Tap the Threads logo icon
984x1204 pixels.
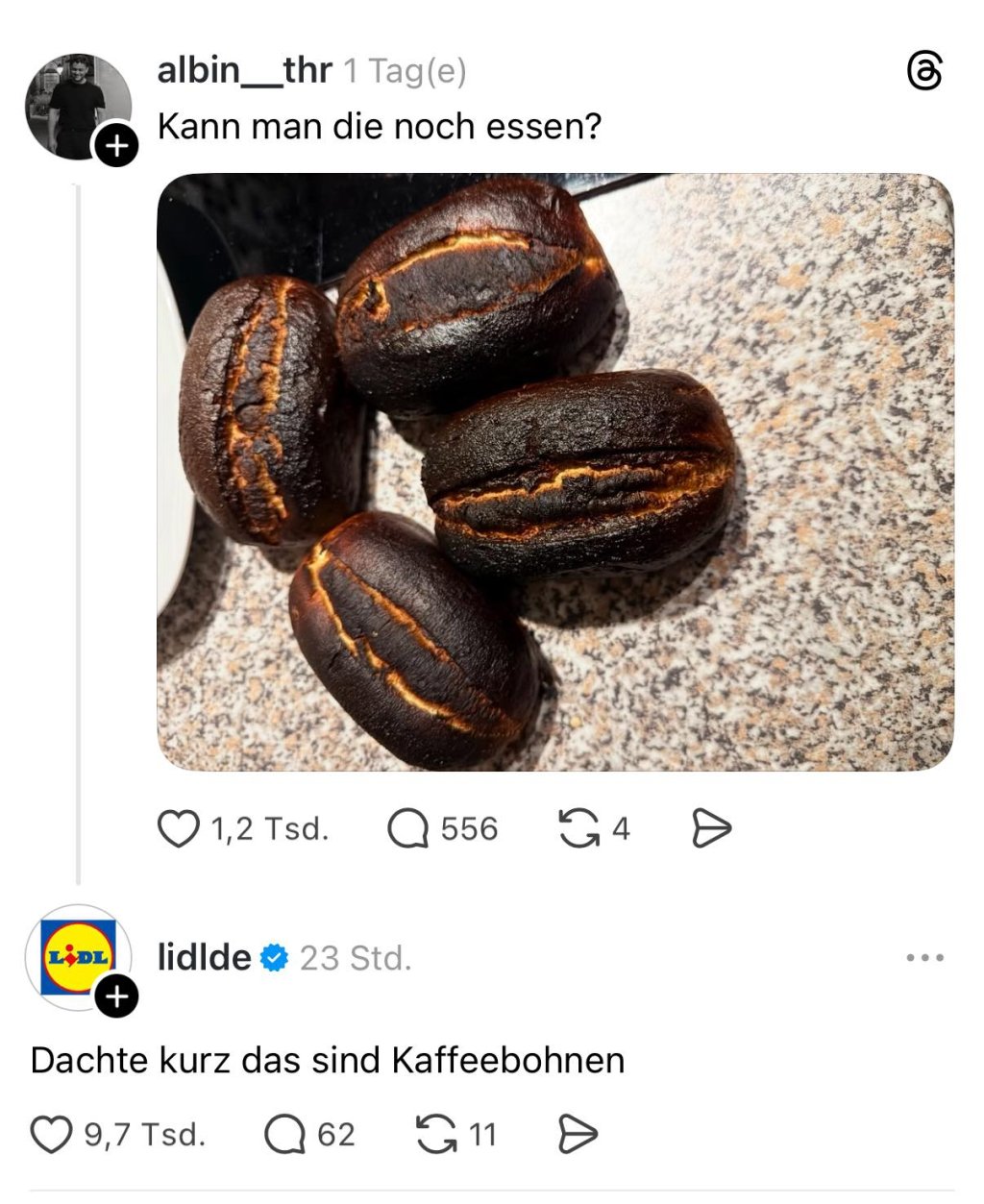tap(924, 72)
